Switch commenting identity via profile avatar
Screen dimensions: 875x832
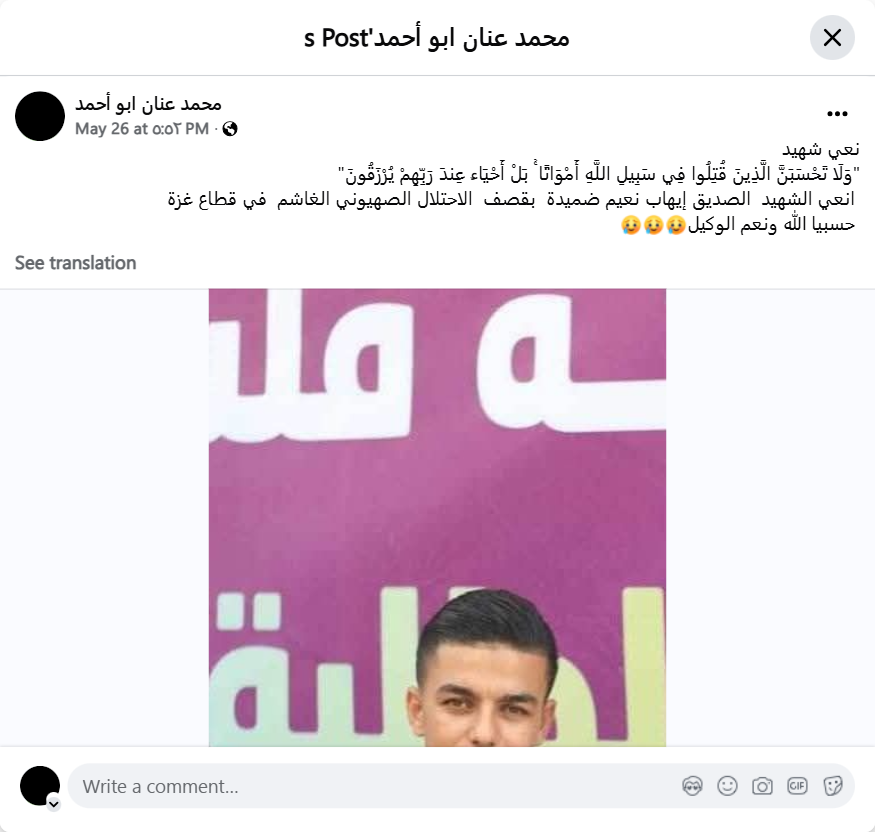tap(40, 787)
